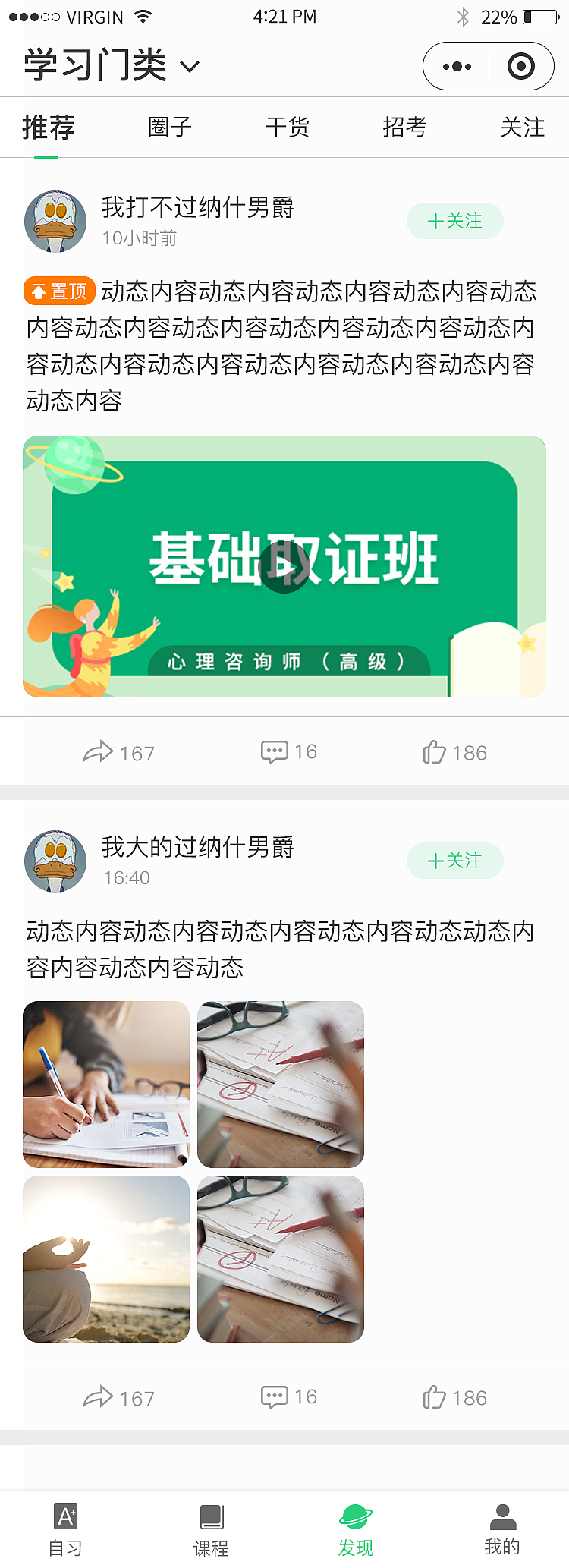Image resolution: width=569 pixels, height=1568 pixels.
Task: Tap the capsule target icon next to the ellipsis
Action: pyautogui.click(x=522, y=66)
